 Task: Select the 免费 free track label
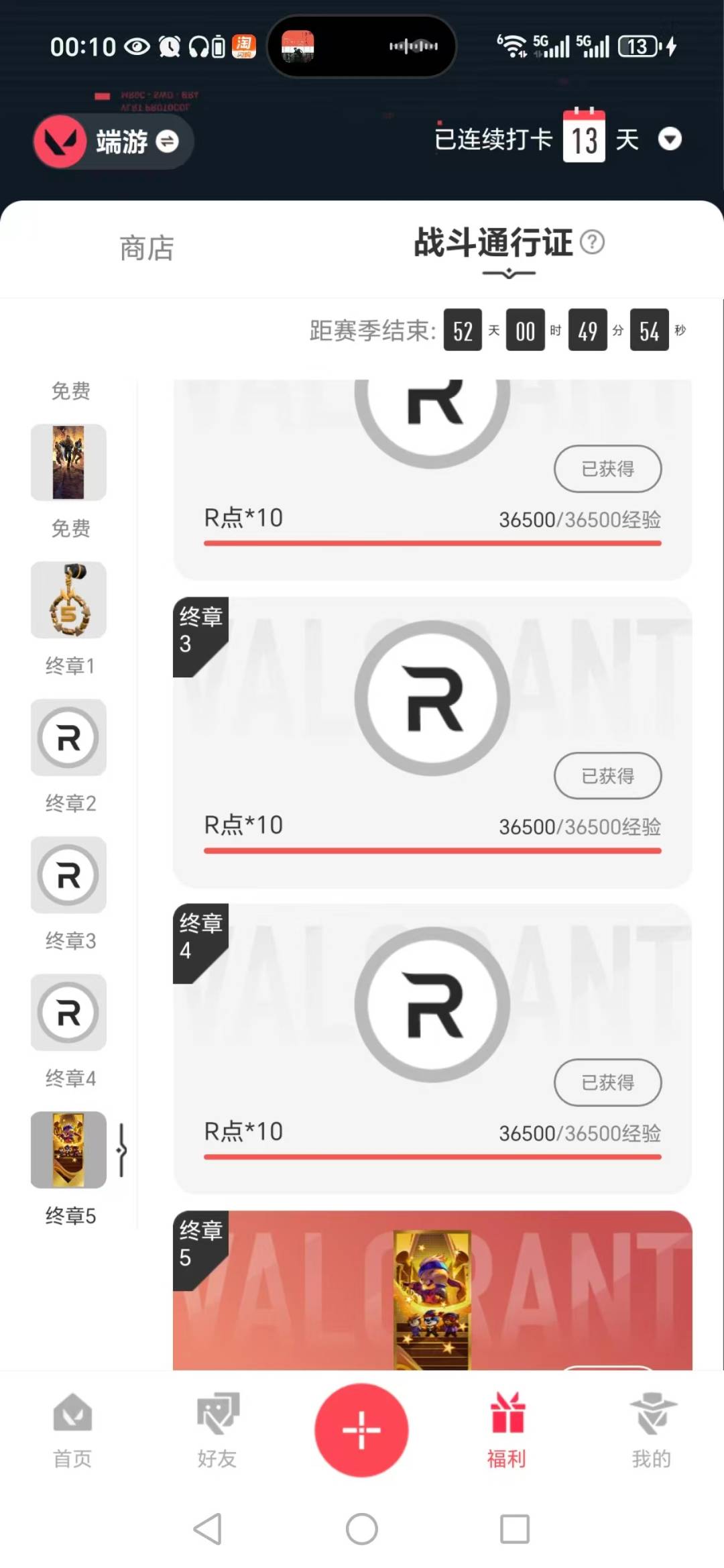[70, 391]
